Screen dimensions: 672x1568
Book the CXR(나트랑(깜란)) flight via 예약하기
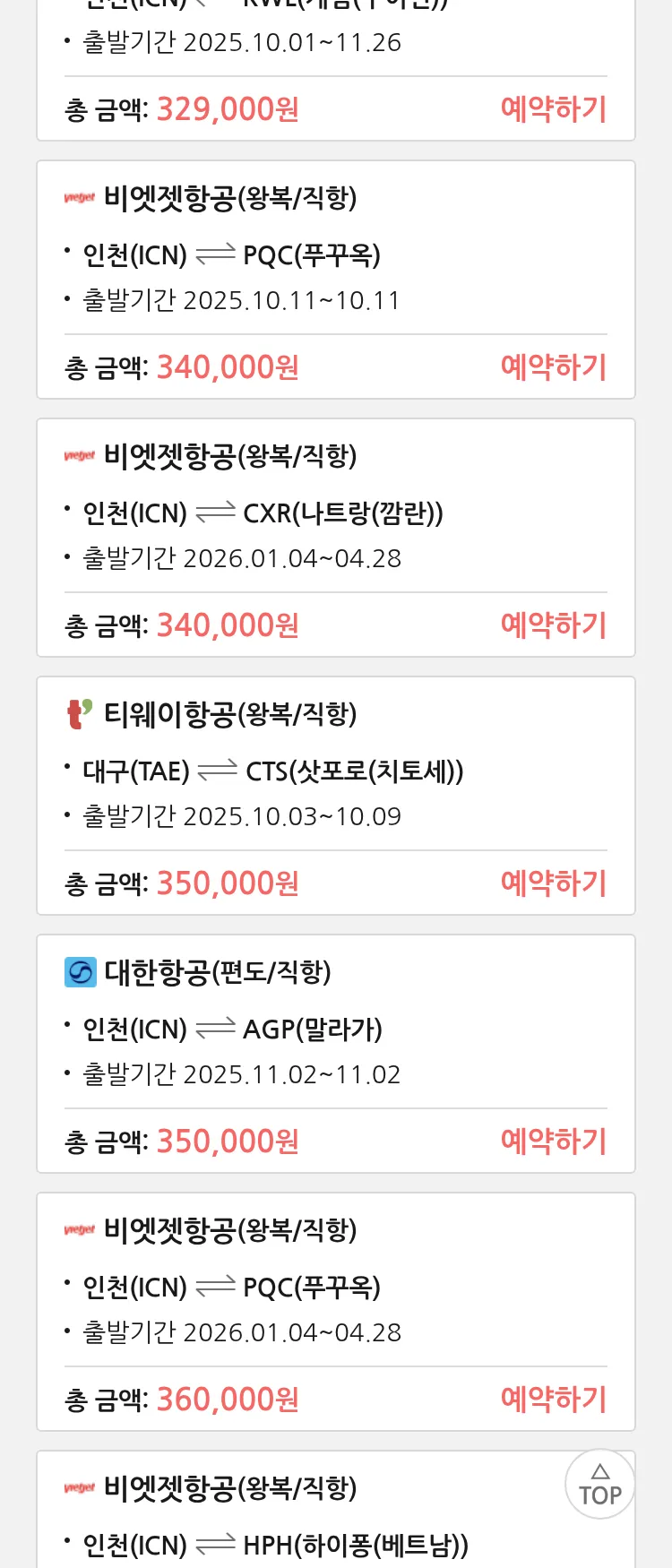[x=553, y=625]
